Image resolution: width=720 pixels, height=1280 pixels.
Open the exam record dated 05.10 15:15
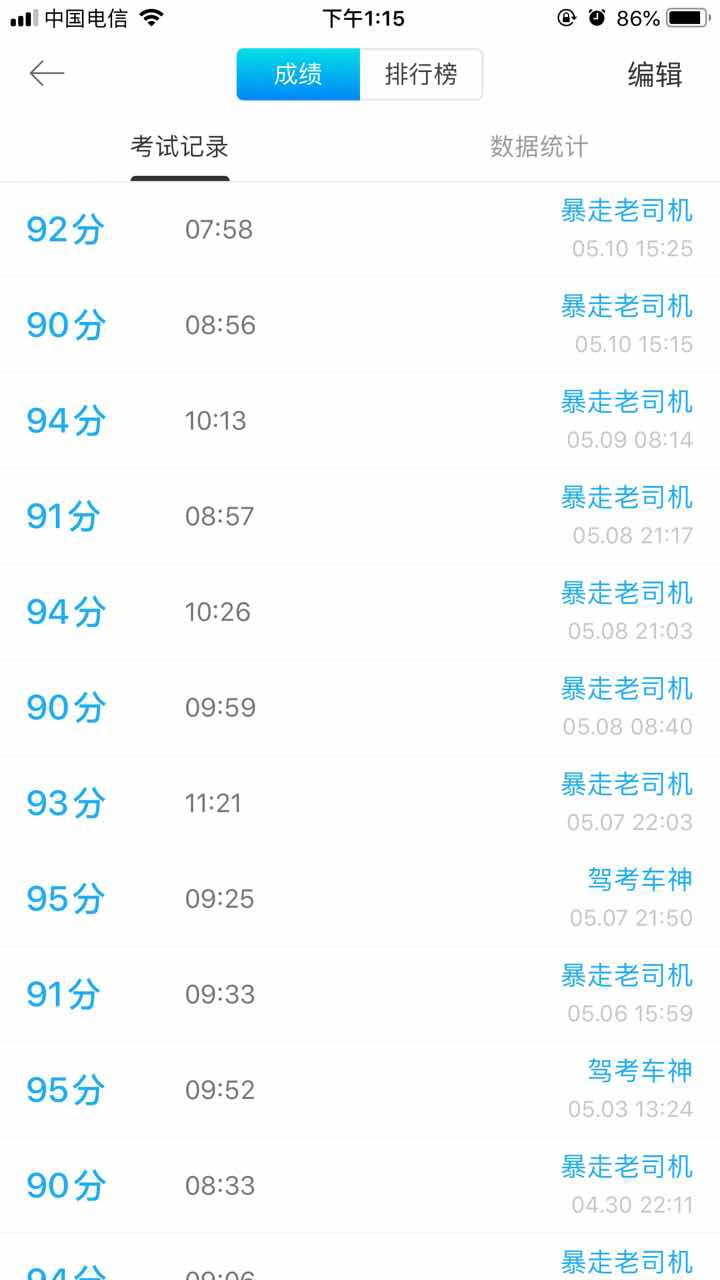click(360, 324)
